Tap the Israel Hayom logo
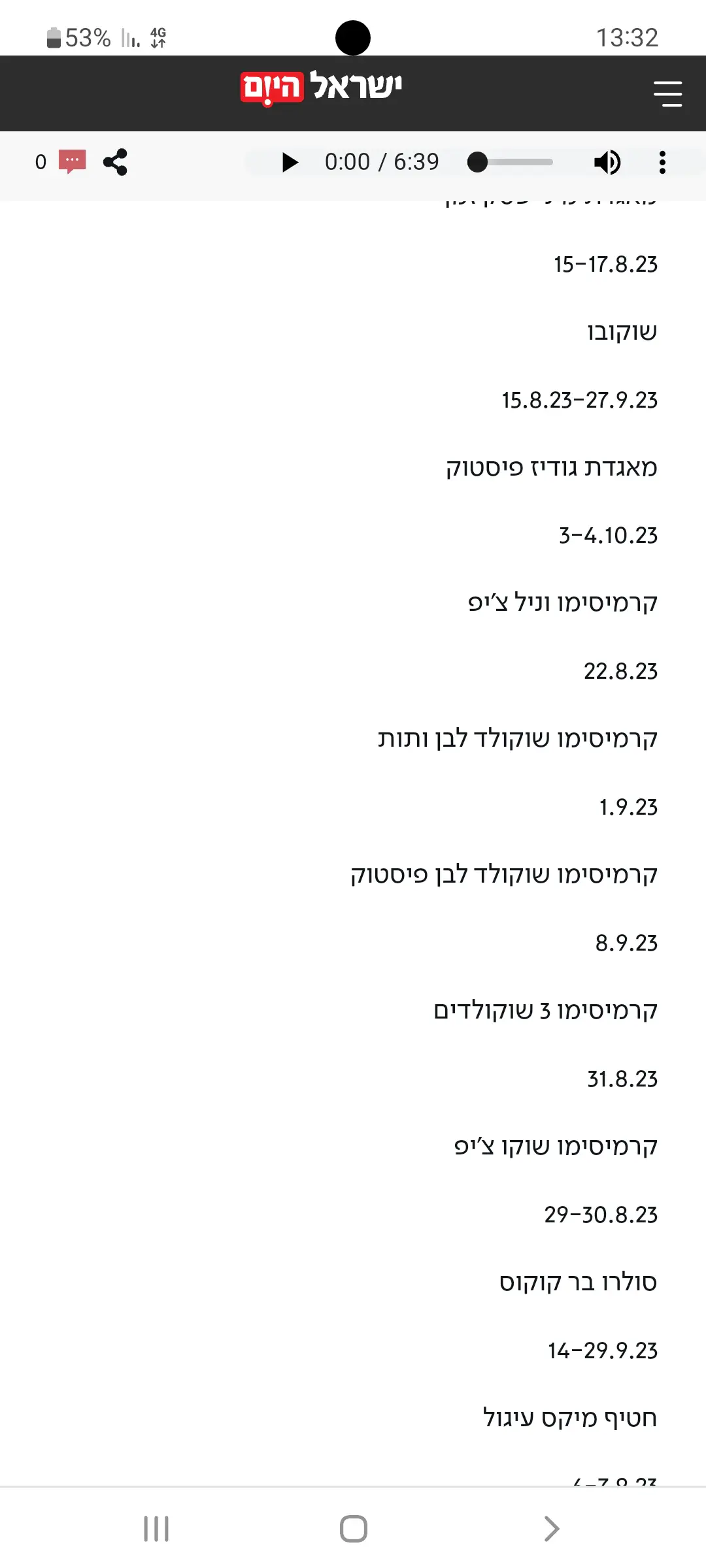Screen dimensions: 706x1568 pos(321,88)
